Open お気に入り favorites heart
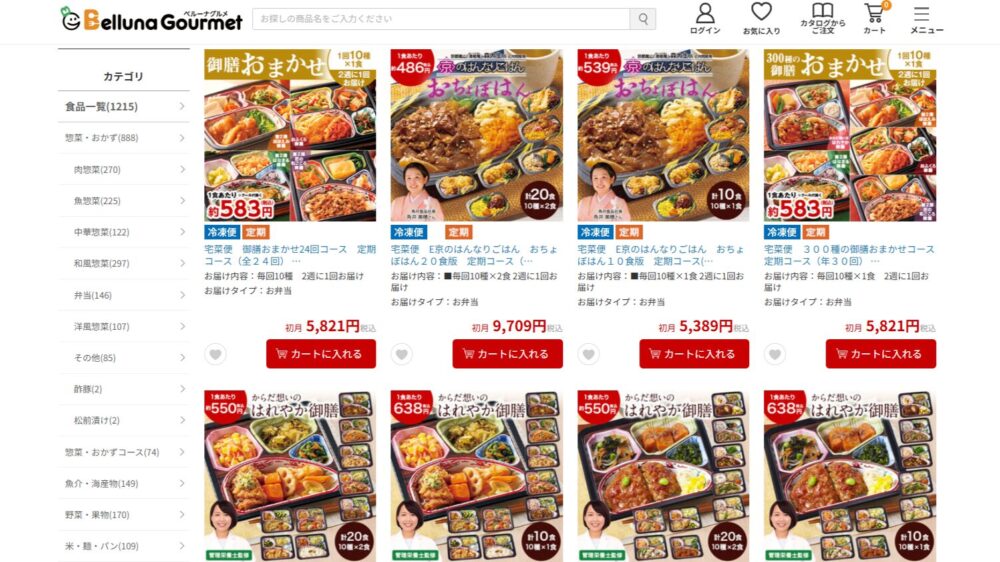This screenshot has height=562, width=1000. point(761,18)
